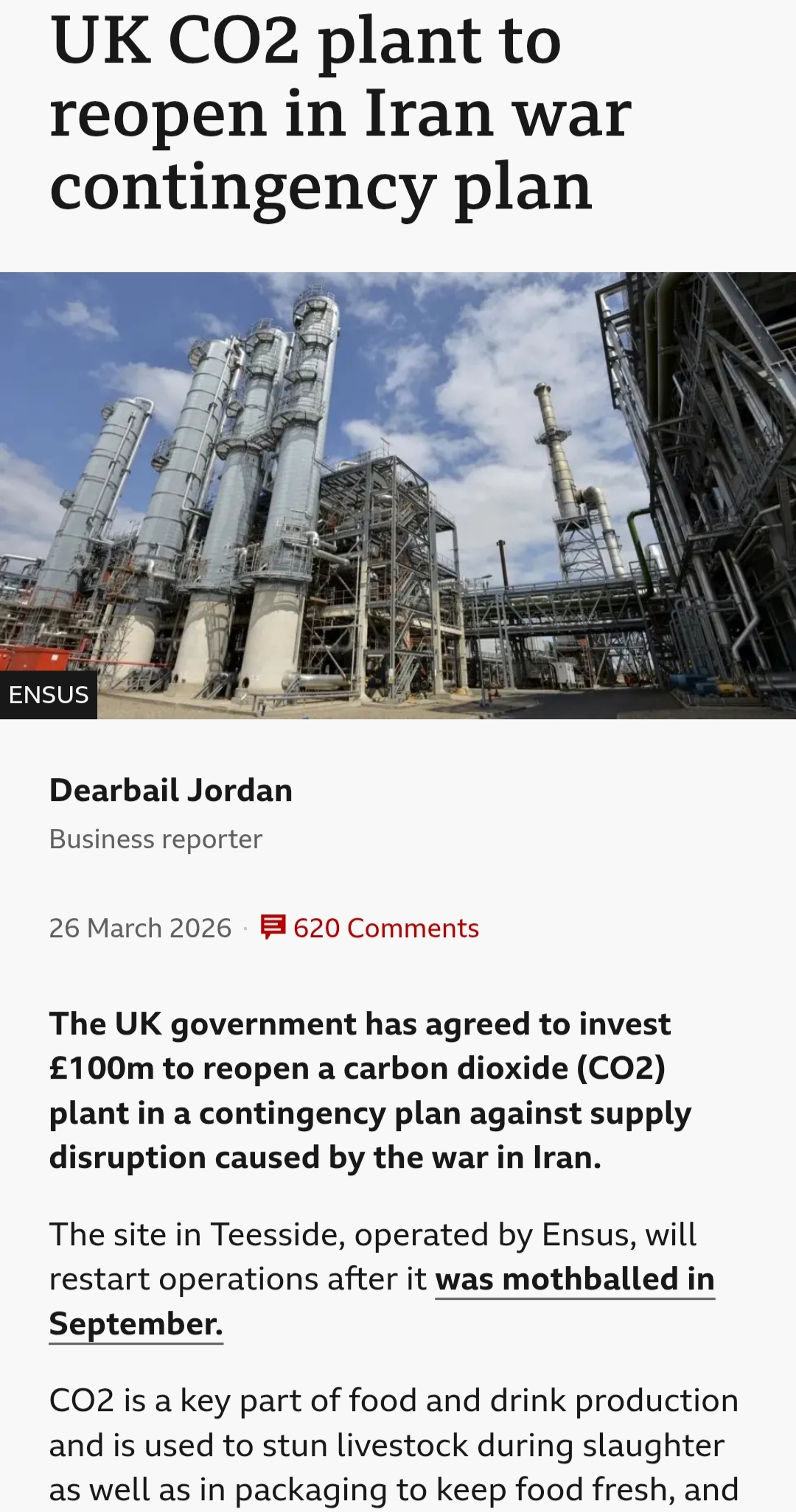Follow the 'was mothballed in September' link

574,1279
